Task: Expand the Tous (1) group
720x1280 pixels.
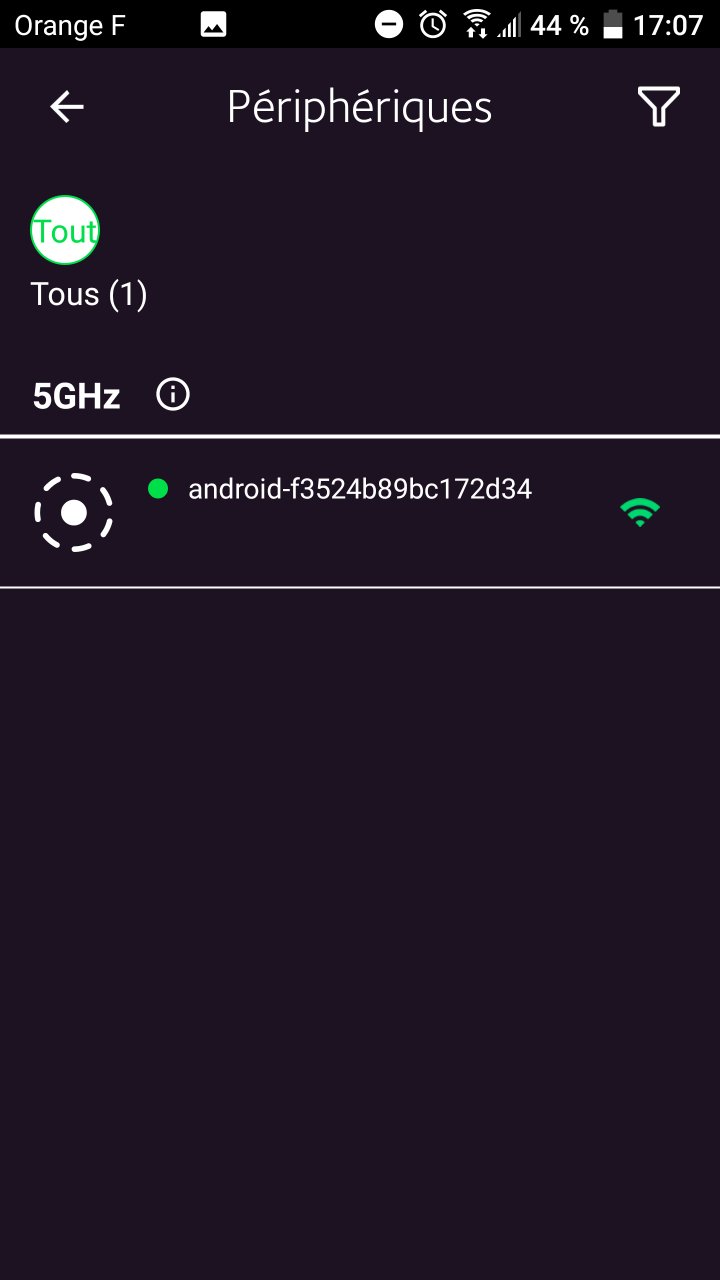Action: tap(88, 293)
